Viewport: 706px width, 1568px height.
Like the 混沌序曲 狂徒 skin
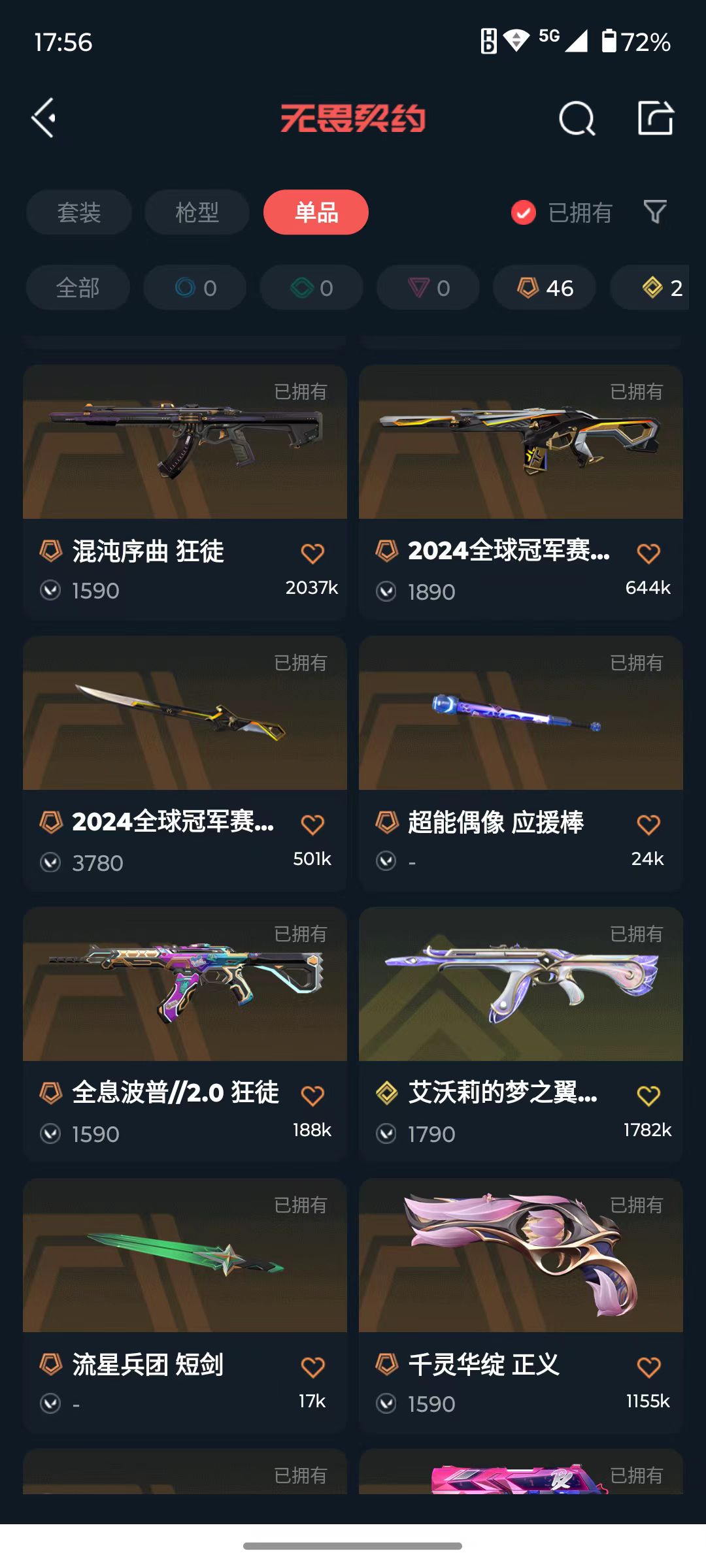coord(312,553)
